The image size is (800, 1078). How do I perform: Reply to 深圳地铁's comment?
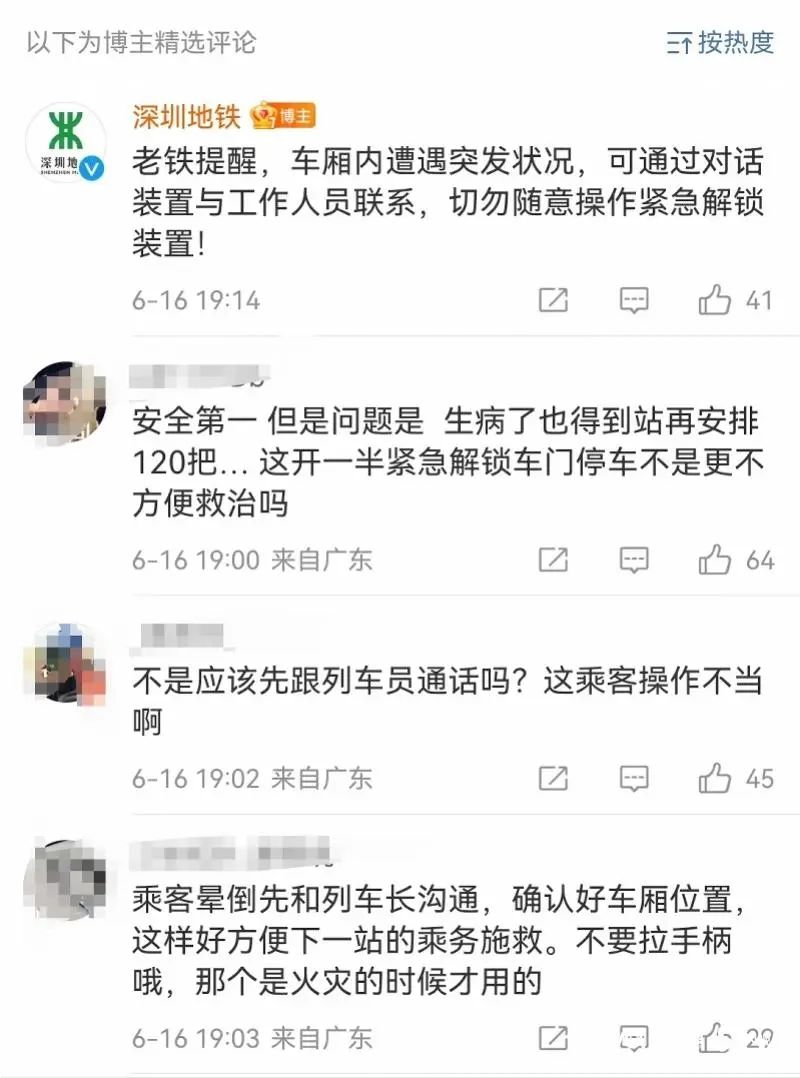point(633,300)
